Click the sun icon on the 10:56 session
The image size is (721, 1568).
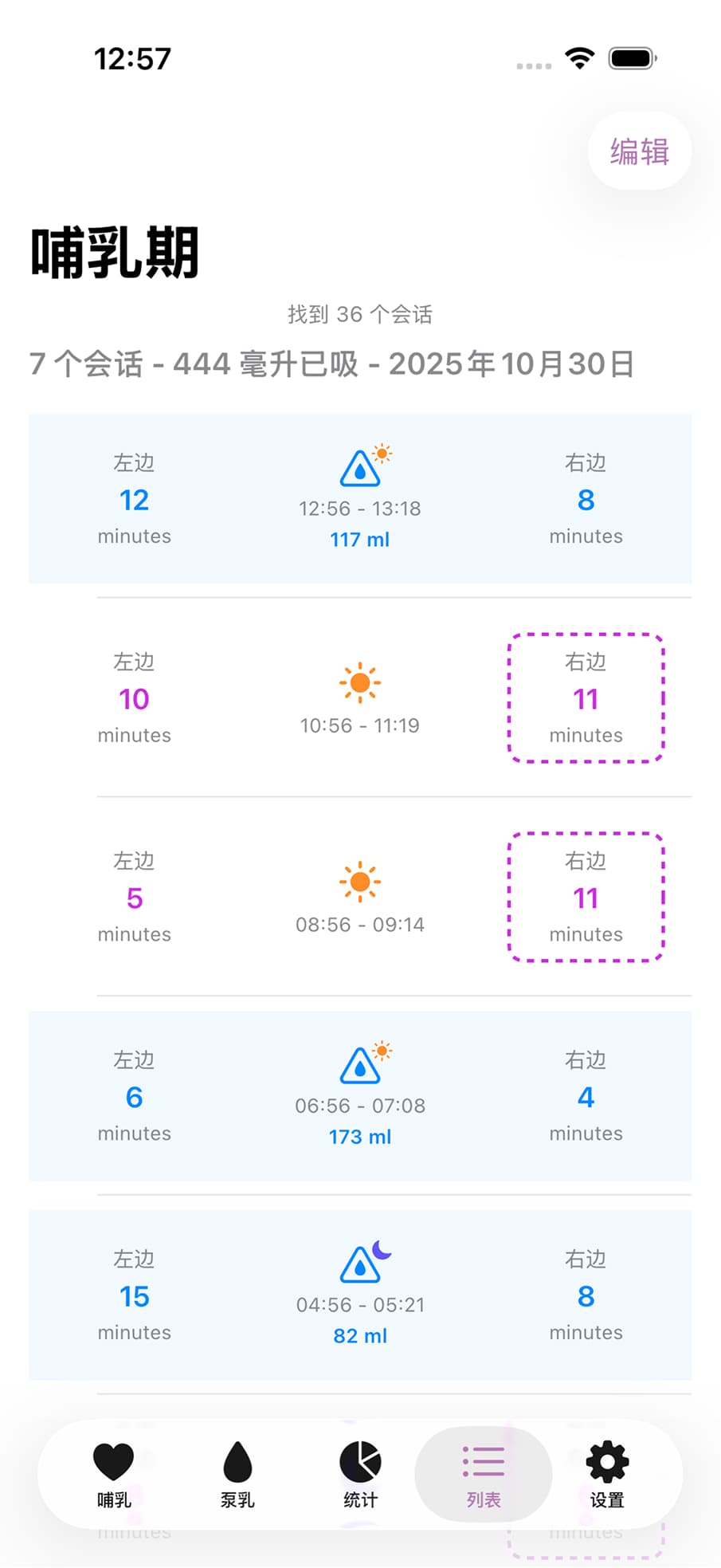point(360,682)
